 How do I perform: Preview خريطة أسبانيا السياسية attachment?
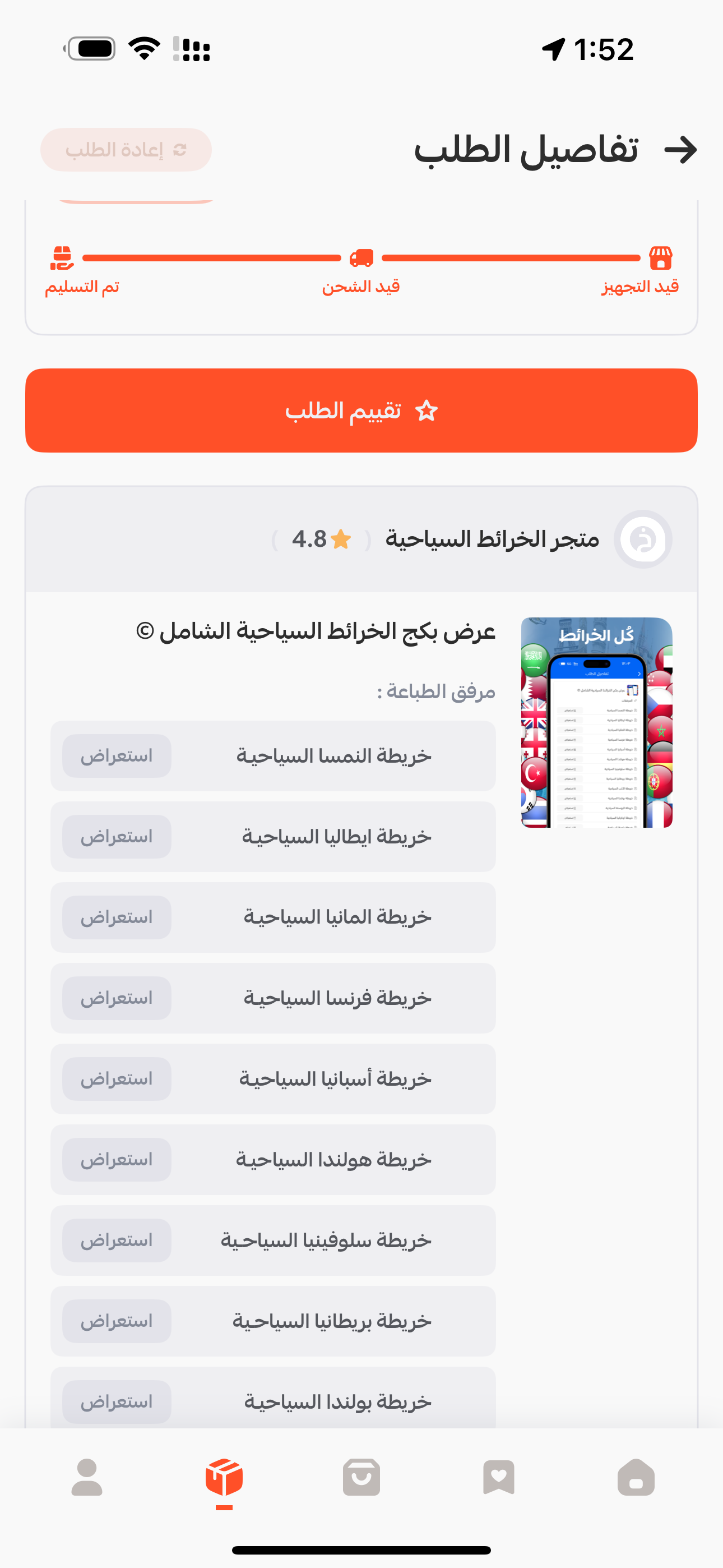(117, 1079)
